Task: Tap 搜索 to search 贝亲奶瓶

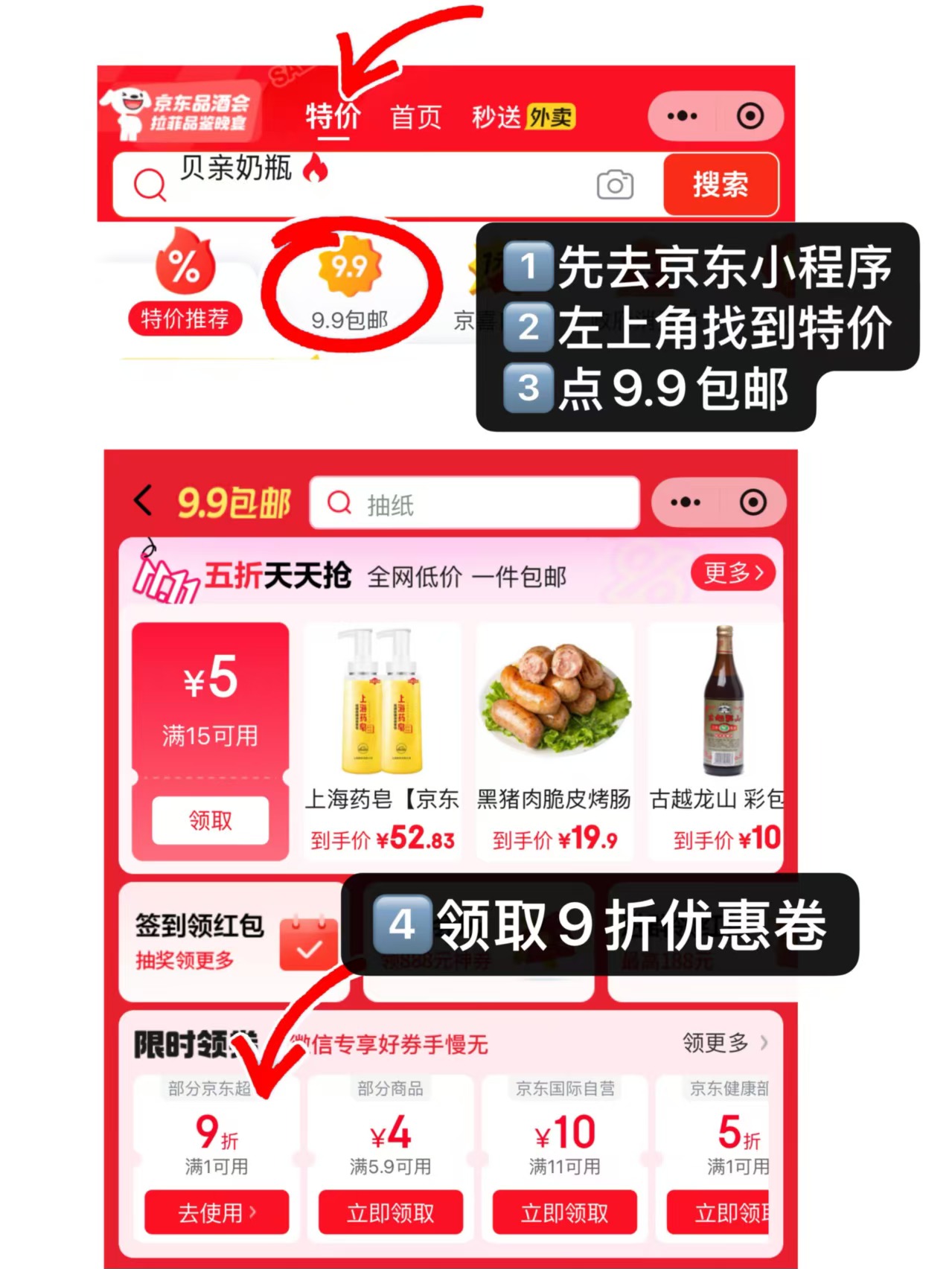Action: click(x=719, y=185)
